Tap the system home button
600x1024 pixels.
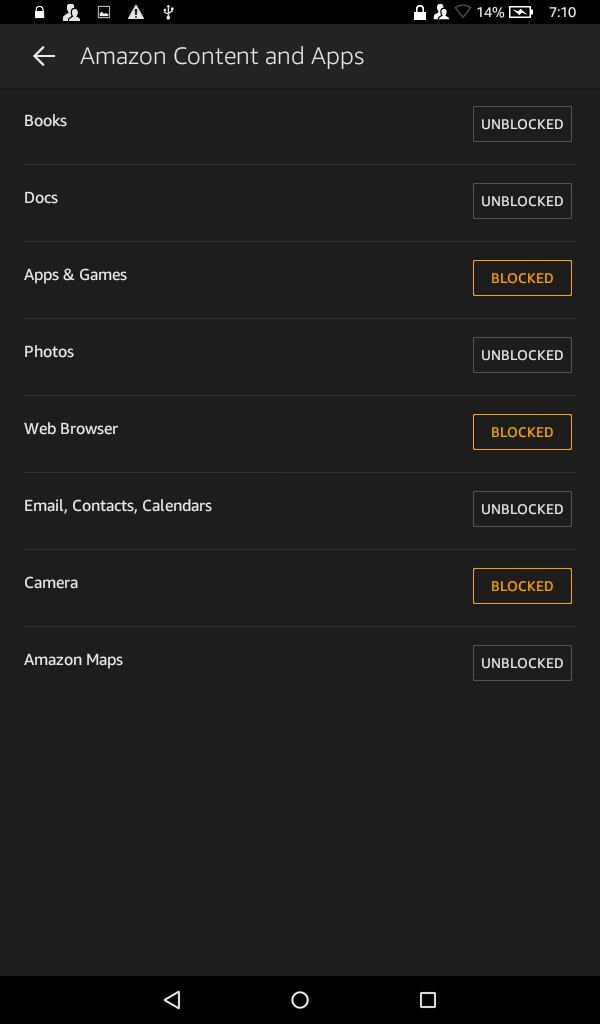(x=300, y=1000)
